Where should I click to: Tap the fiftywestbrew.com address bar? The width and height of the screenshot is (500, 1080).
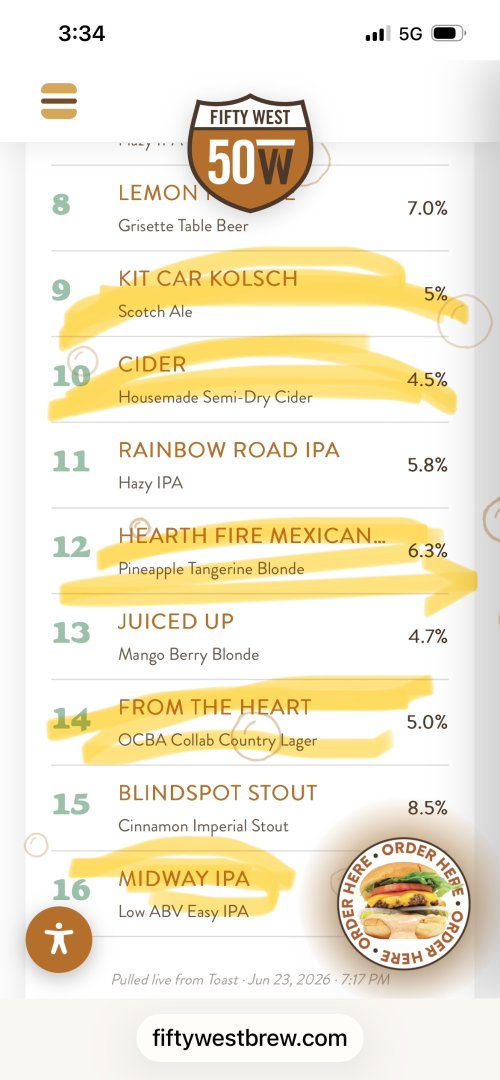coord(250,1038)
